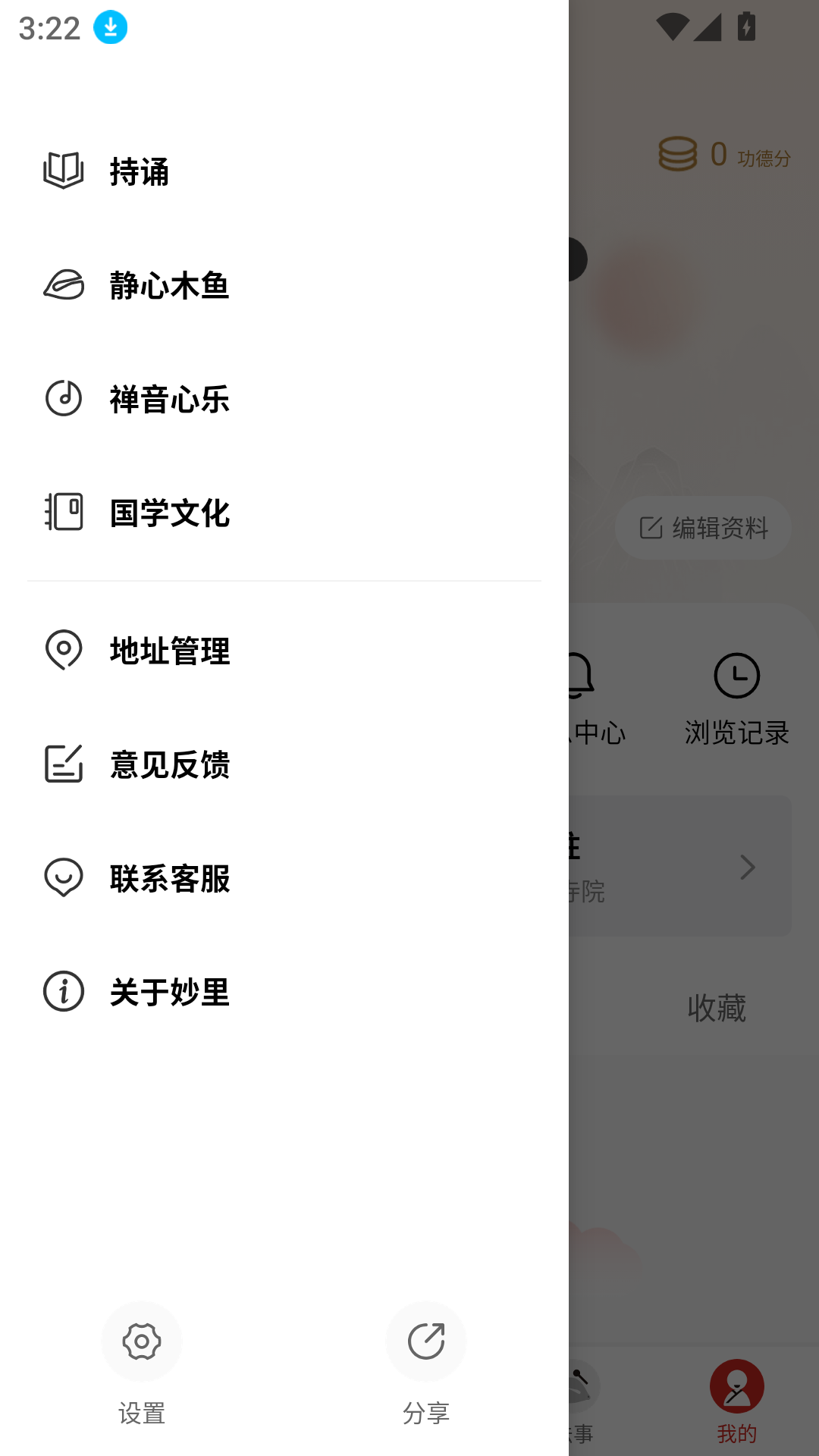819x1456 pixels.
Task: Tap 联系客服 to contact support
Action: click(170, 878)
